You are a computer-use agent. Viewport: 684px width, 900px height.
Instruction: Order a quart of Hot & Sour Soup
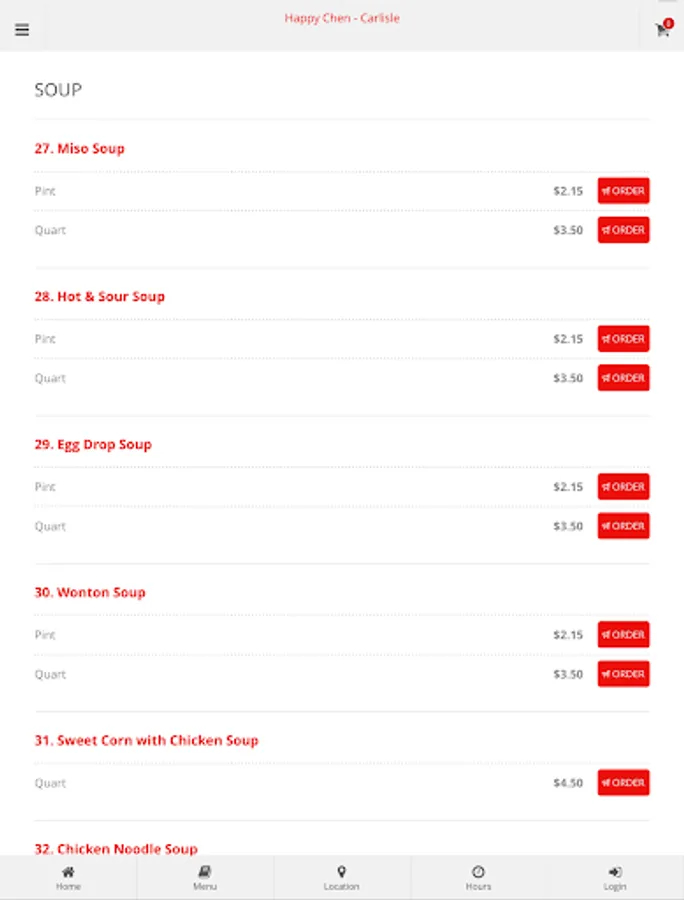[623, 378]
